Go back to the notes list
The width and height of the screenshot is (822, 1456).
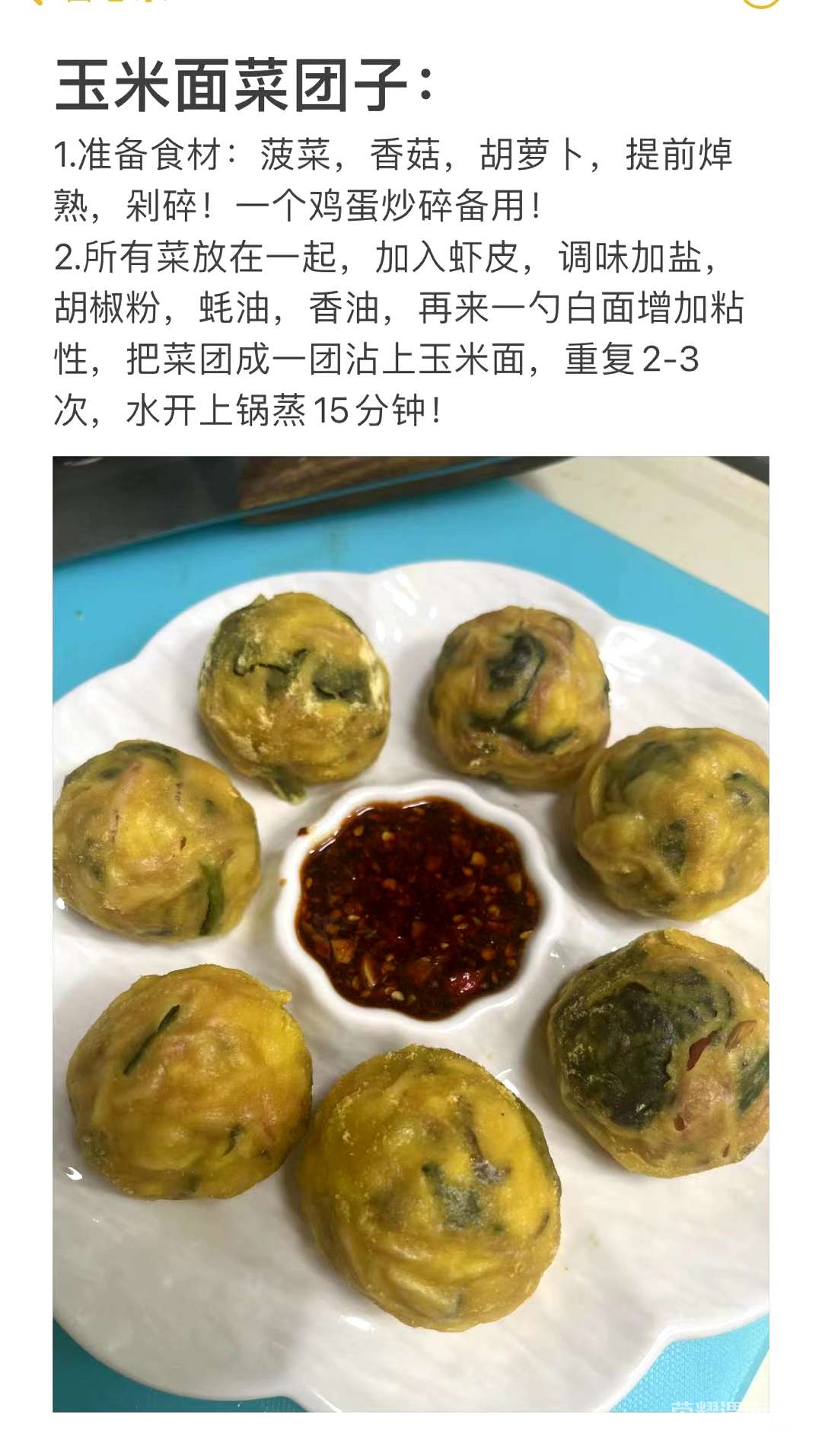(x=47, y=3)
